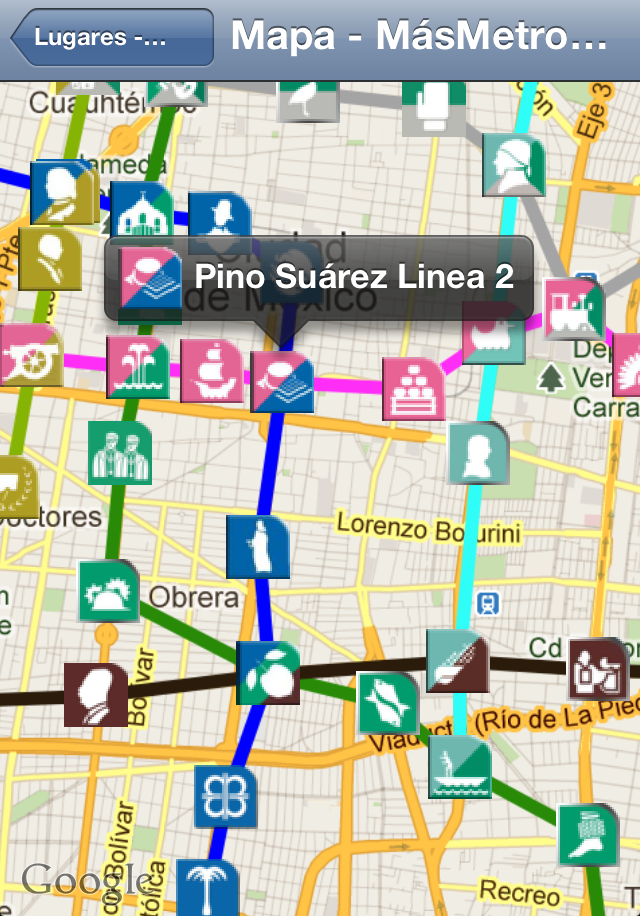Viewport: 640px width, 916px height.
Task: Select the teal boat station marker
Action: click(460, 768)
